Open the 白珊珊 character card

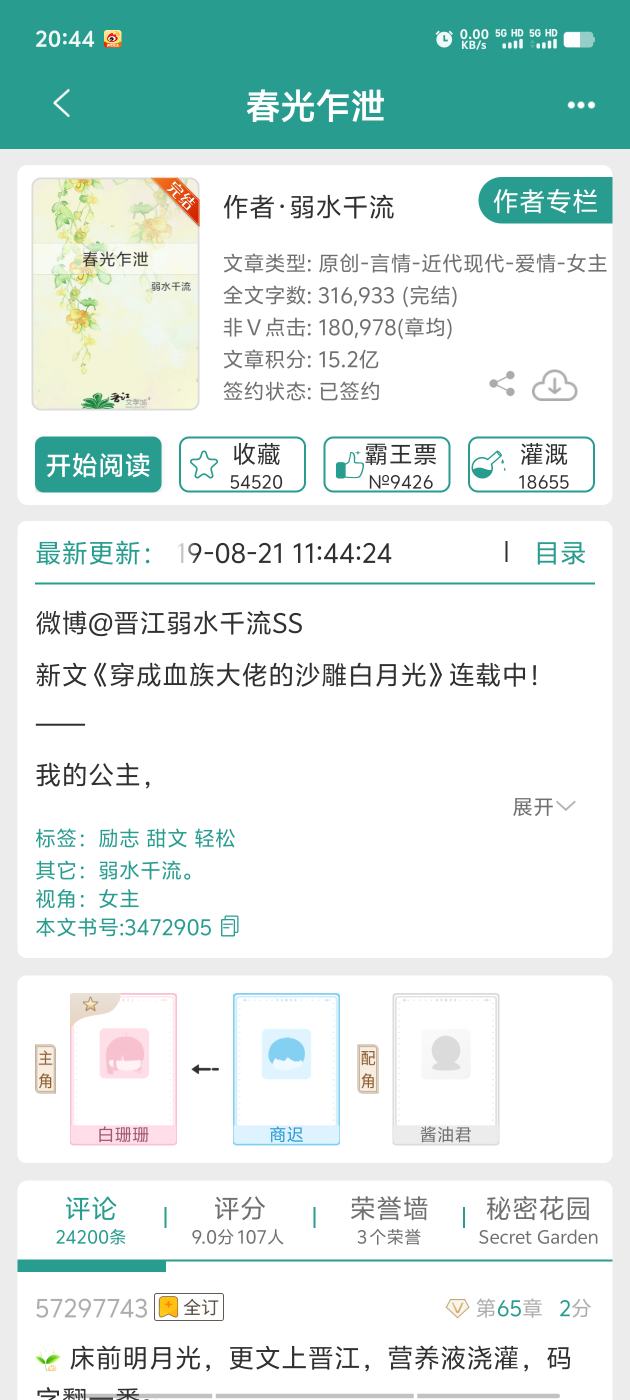coord(123,1068)
